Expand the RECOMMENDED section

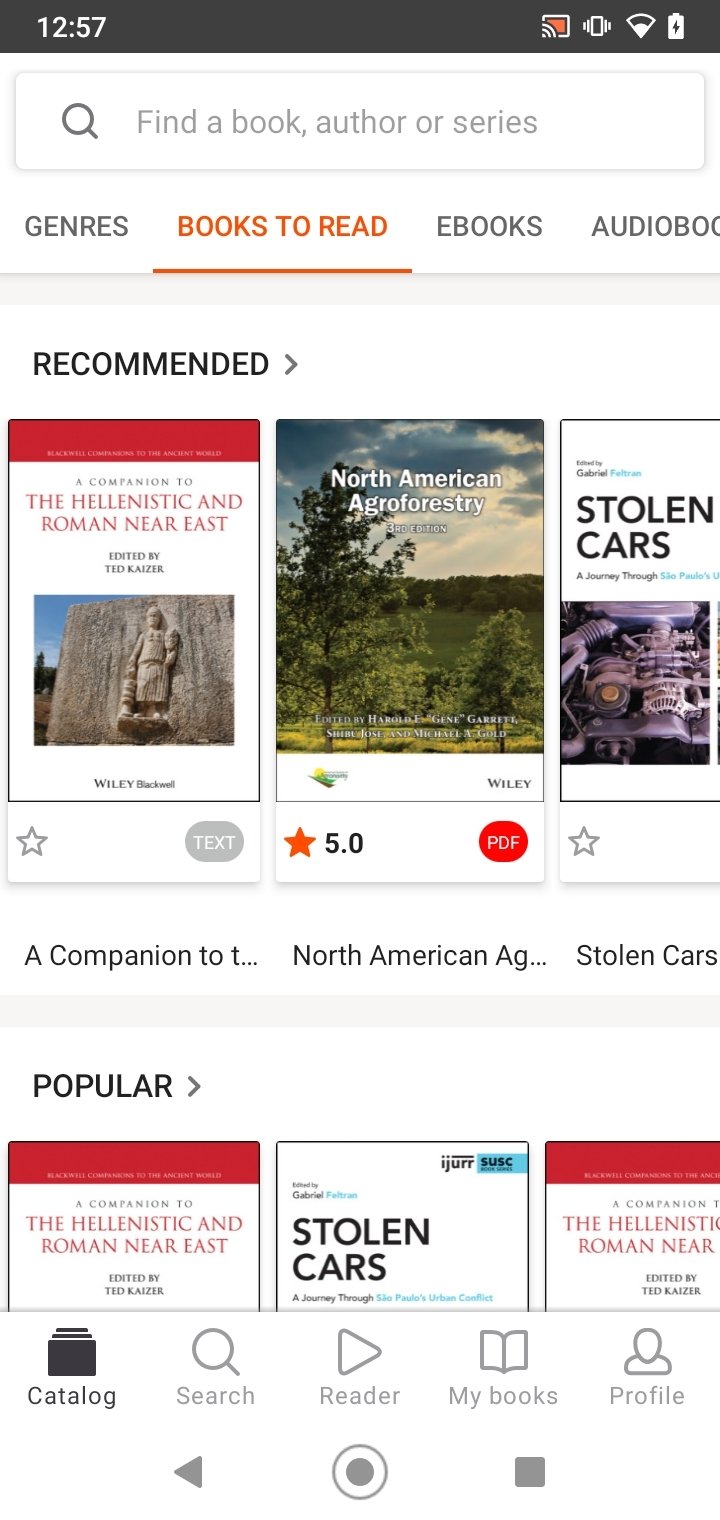(x=166, y=364)
